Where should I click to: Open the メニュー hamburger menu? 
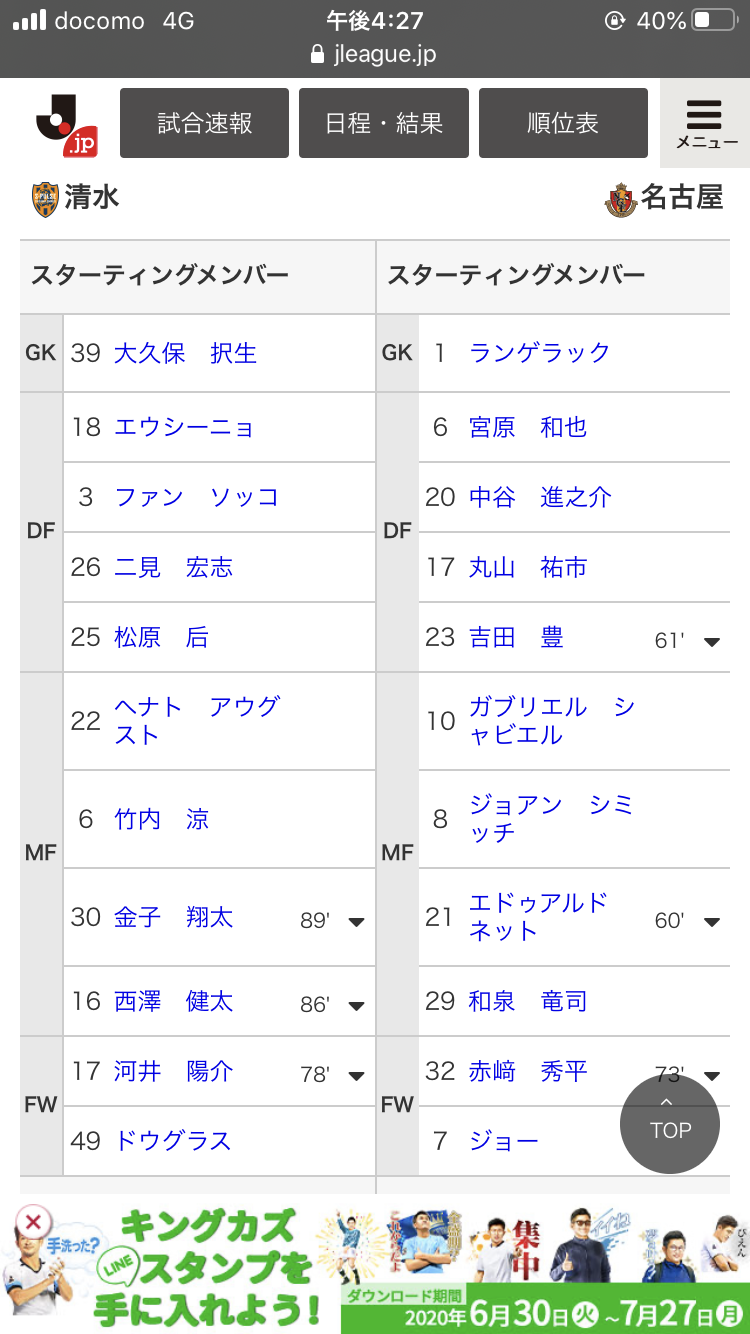[706, 124]
